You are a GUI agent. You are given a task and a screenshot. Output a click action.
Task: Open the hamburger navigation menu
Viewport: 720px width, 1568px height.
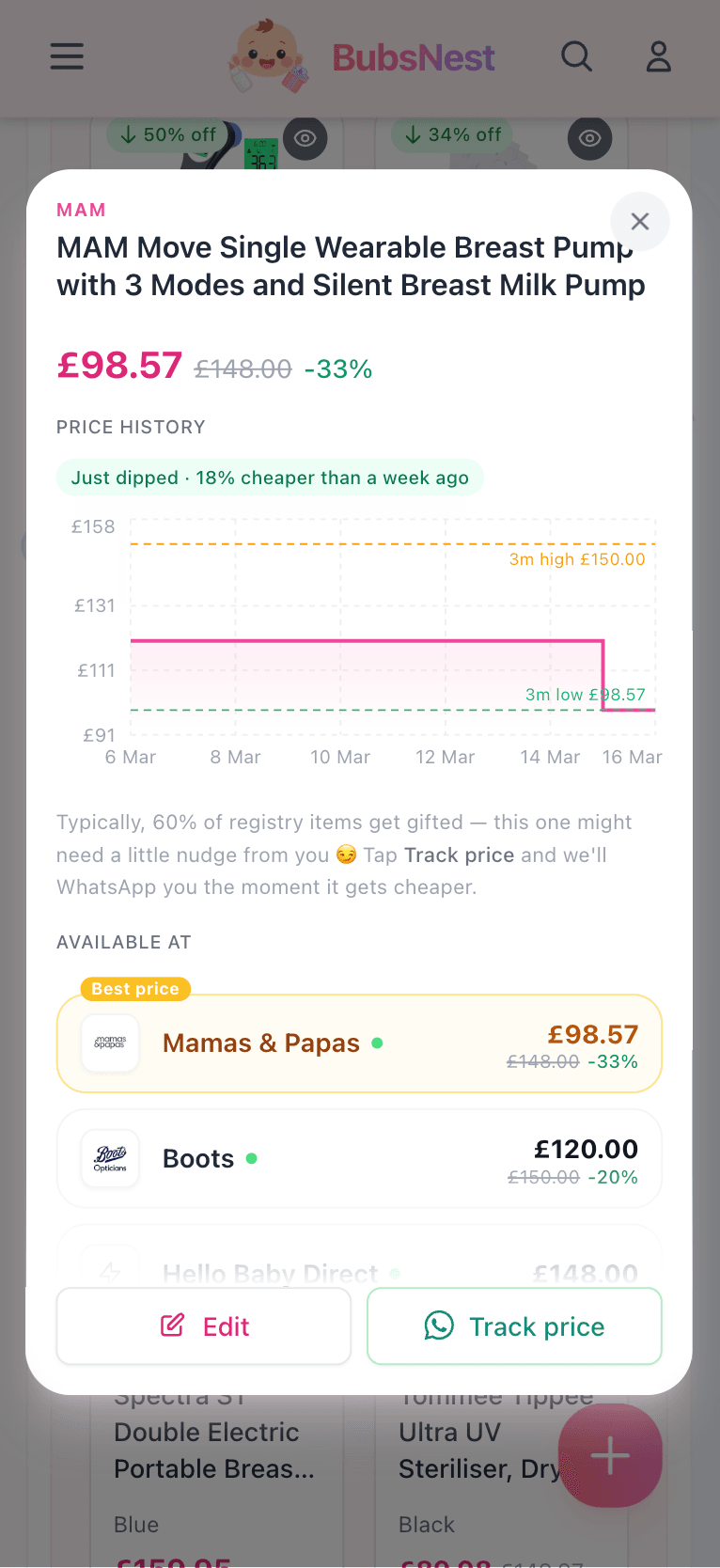[66, 57]
